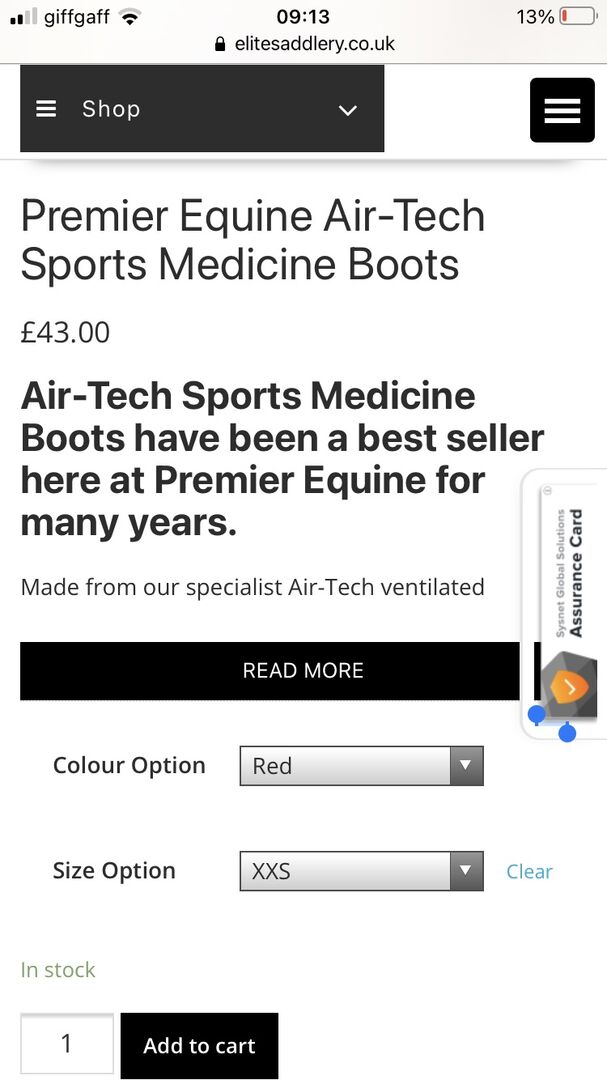Clear the selected size option
This screenshot has width=607, height=1080.
(529, 871)
